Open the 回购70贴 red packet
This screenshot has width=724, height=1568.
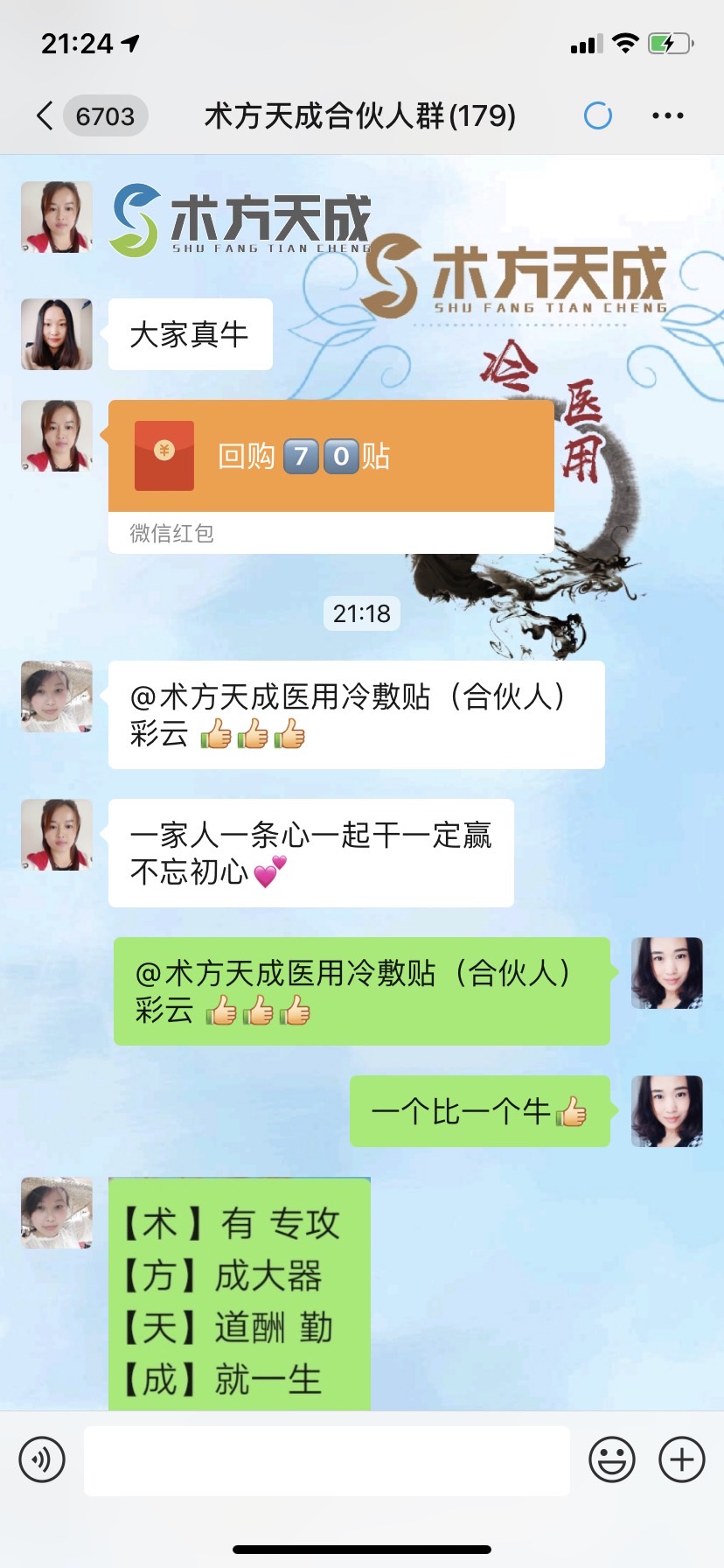331,457
